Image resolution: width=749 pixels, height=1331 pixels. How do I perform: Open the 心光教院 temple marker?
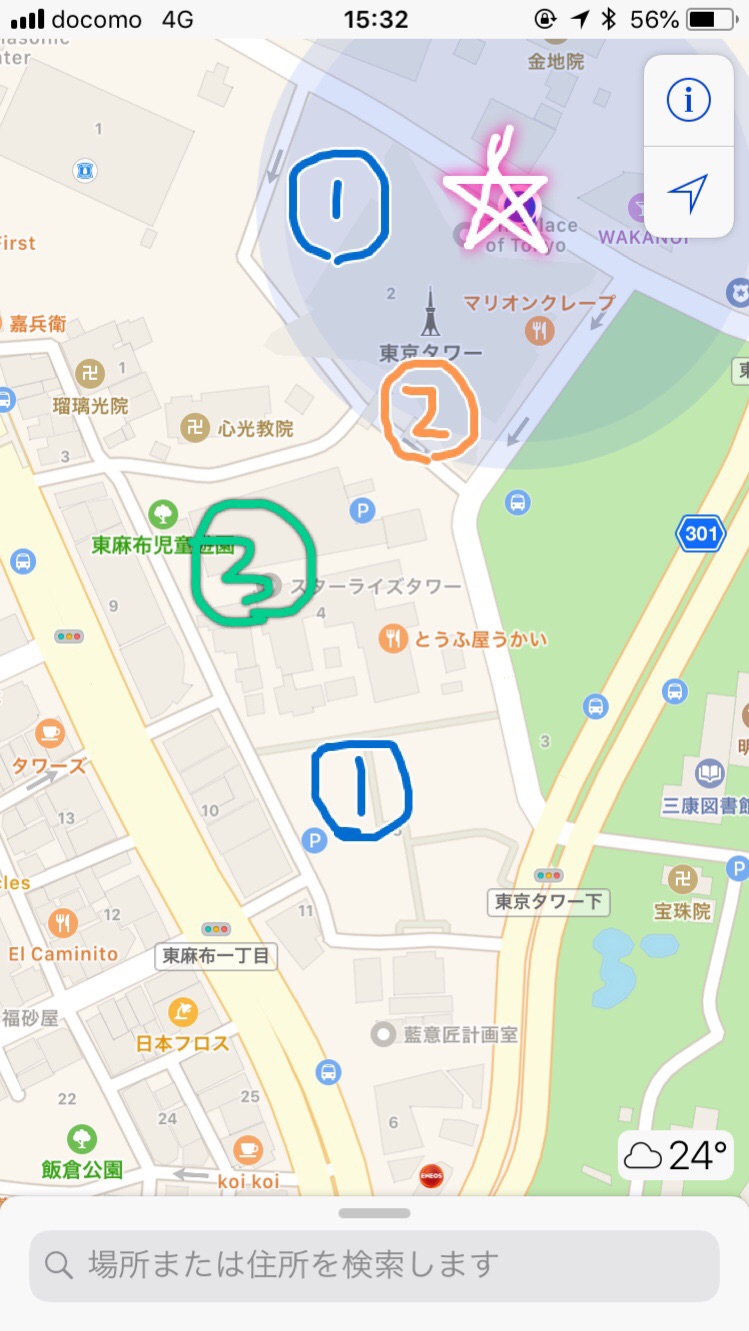coord(194,429)
